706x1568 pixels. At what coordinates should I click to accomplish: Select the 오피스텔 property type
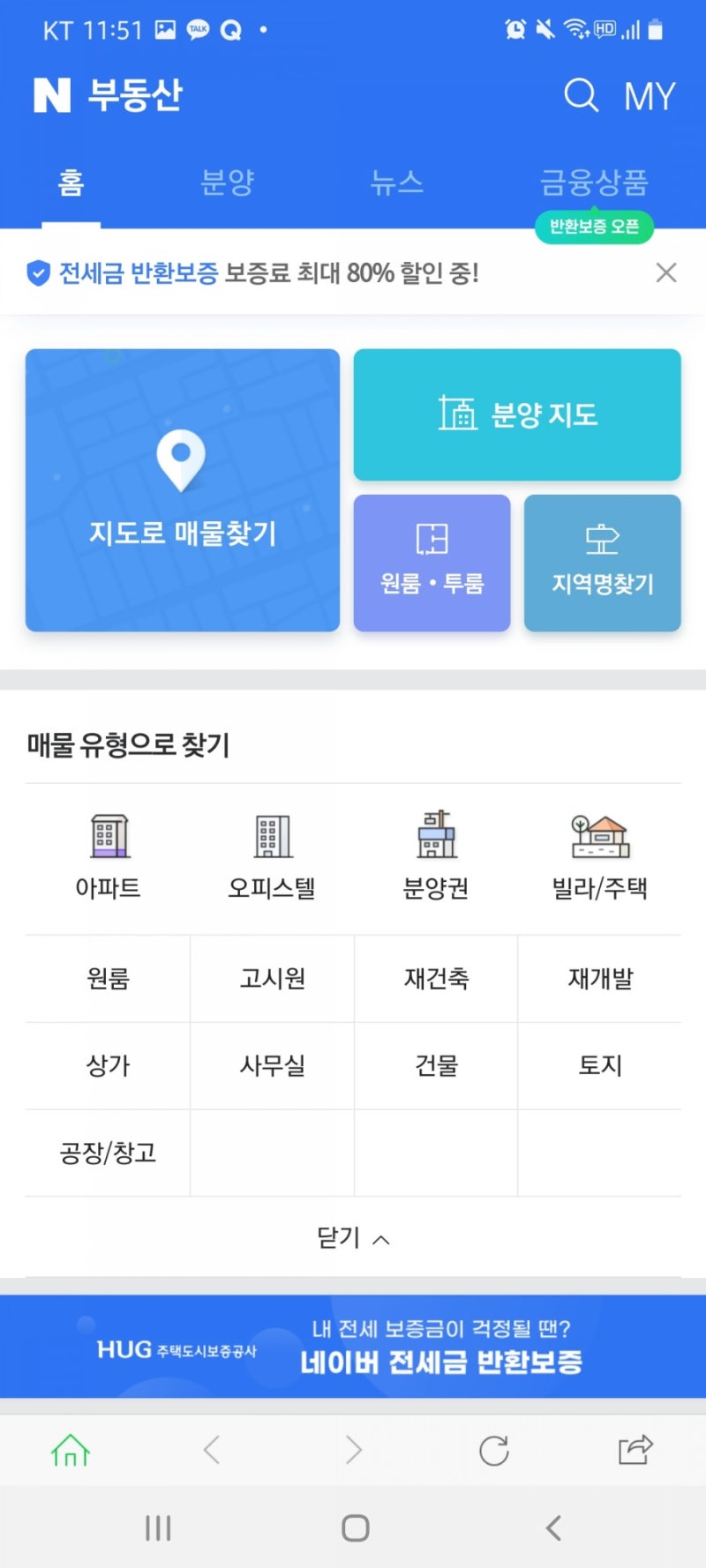tap(272, 857)
